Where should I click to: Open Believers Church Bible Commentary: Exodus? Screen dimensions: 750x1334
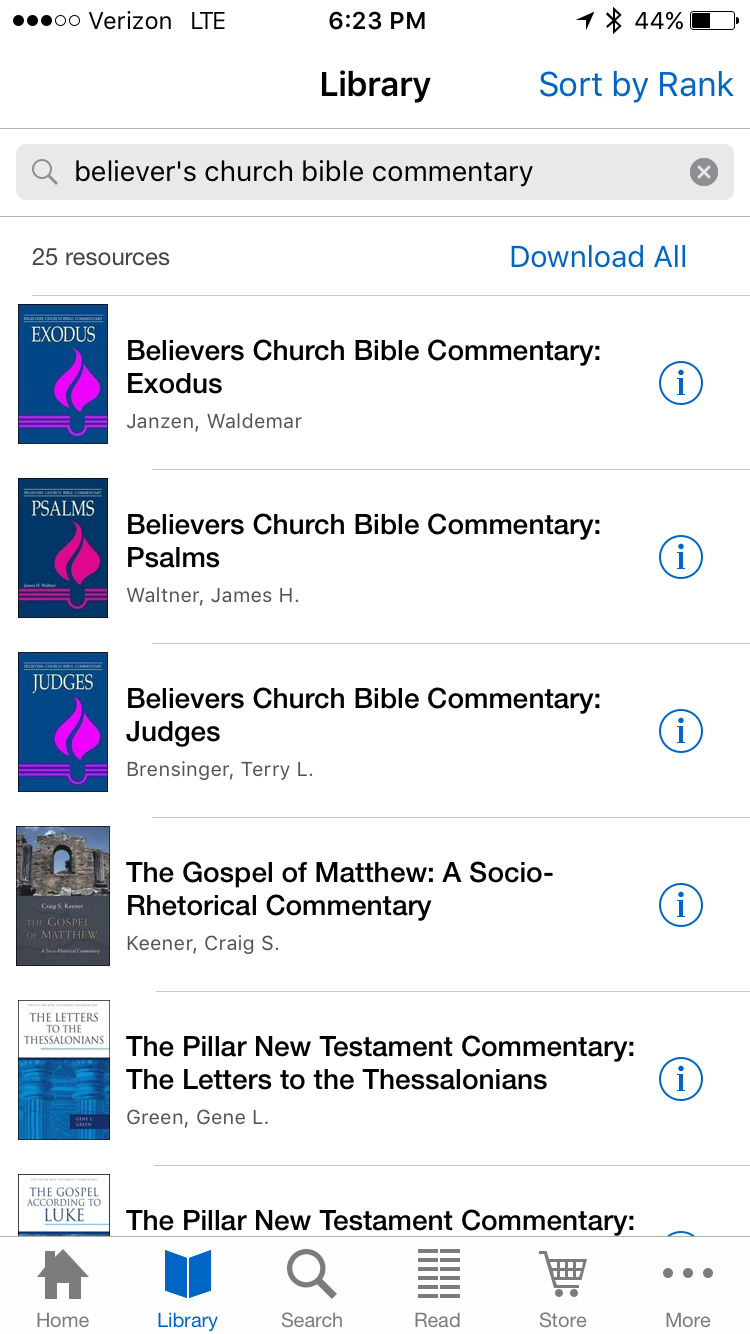click(x=363, y=367)
